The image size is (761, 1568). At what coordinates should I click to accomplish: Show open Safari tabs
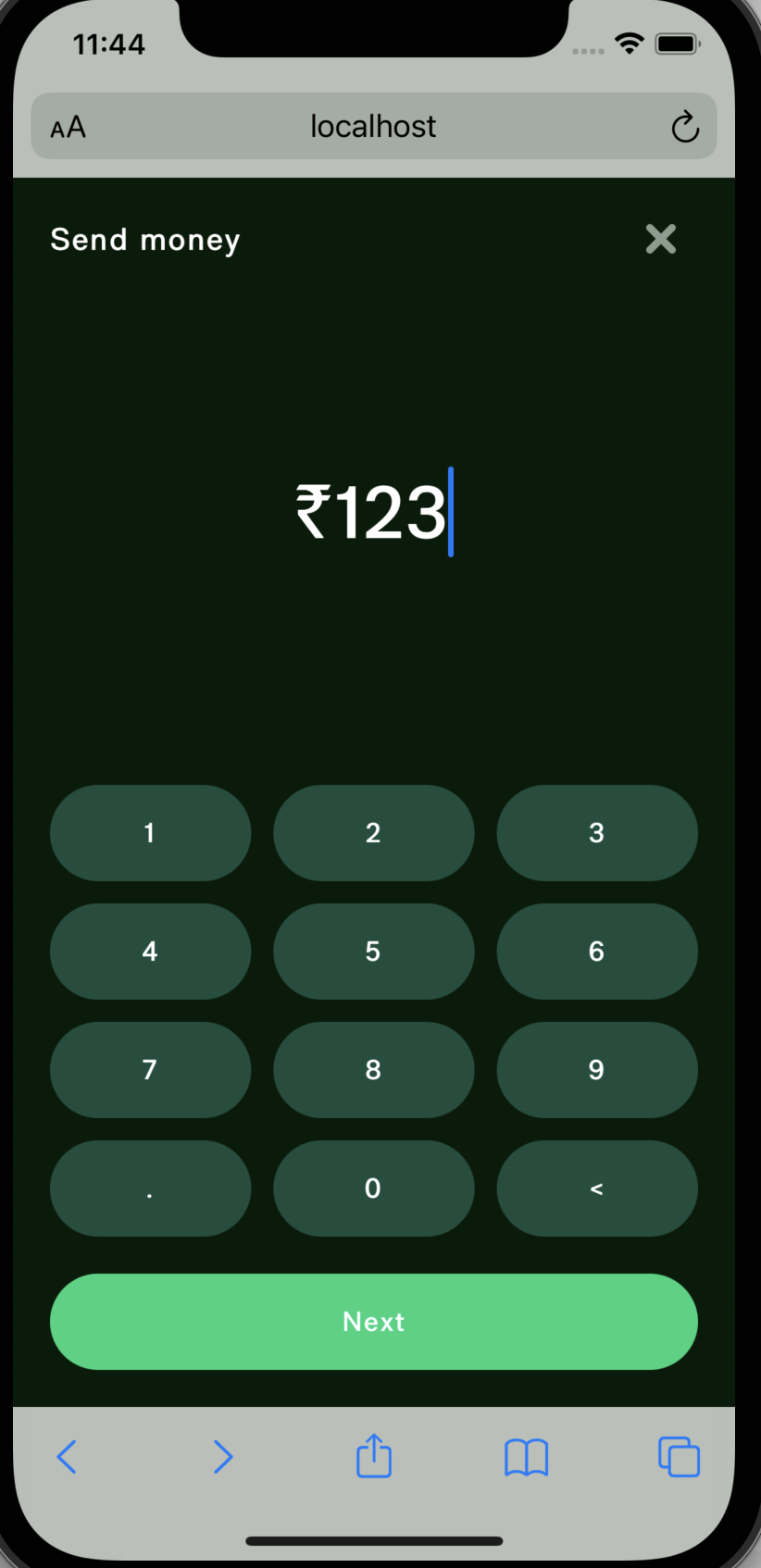tap(679, 1457)
